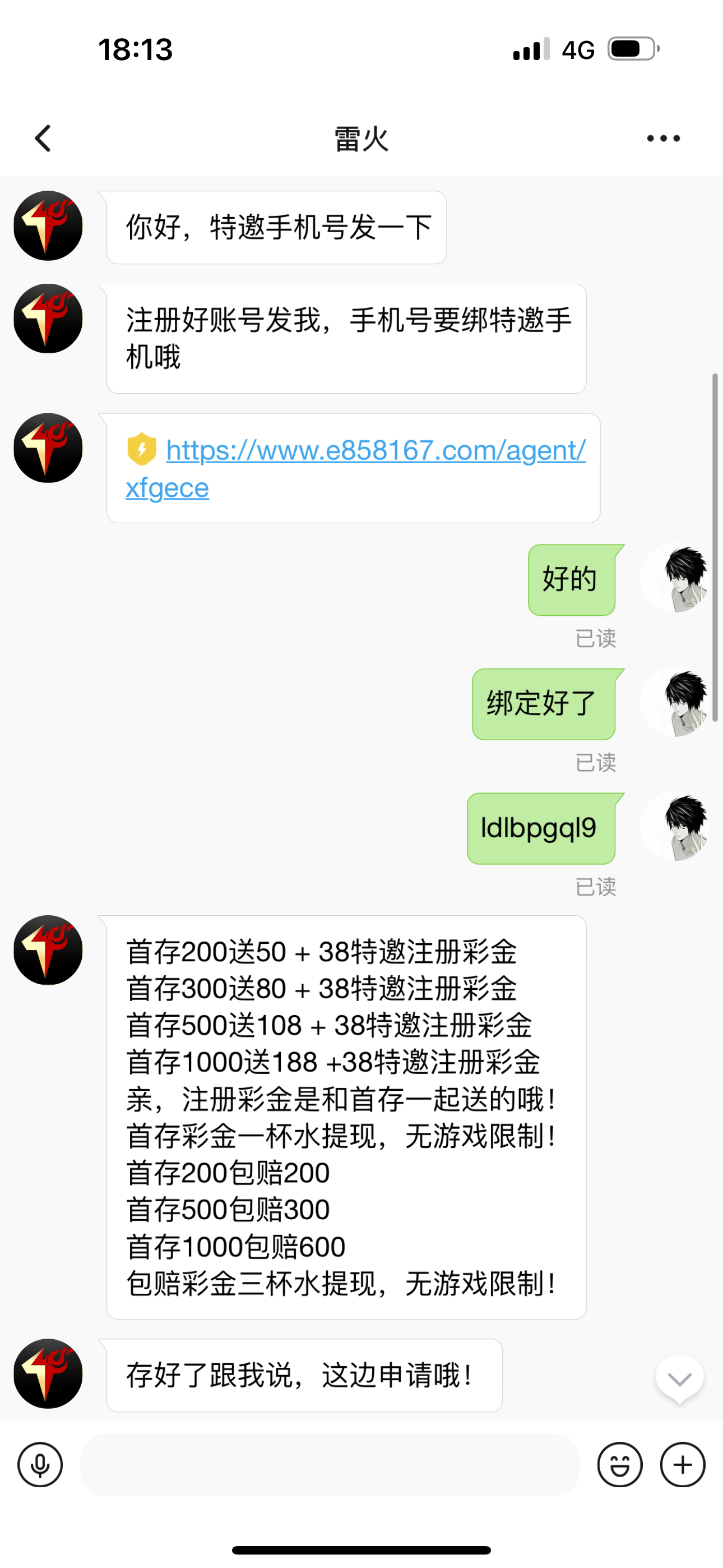This screenshot has width=723, height=1568.
Task: Open the plus attachment menu
Action: click(682, 1464)
